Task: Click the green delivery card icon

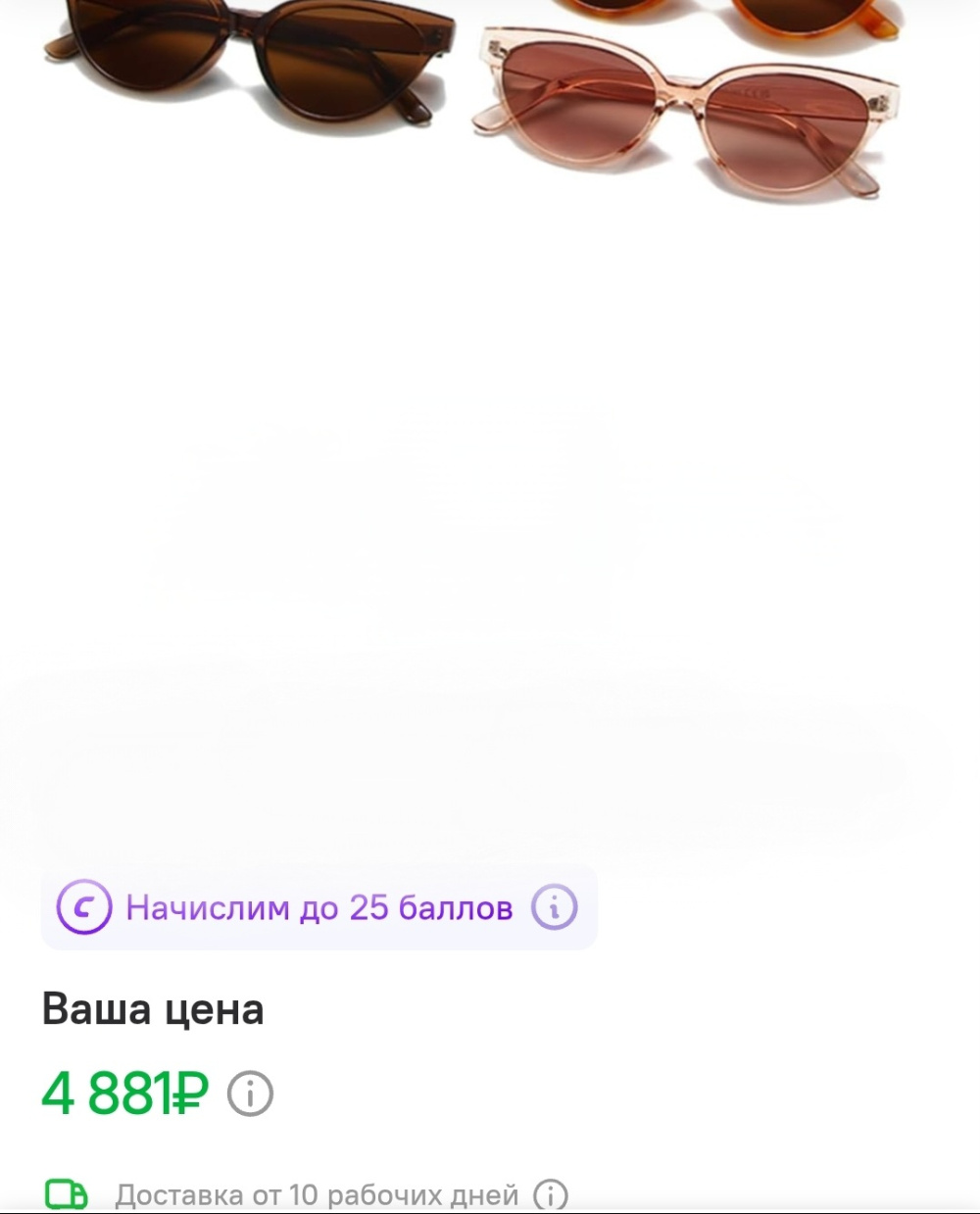Action: 64,1194
